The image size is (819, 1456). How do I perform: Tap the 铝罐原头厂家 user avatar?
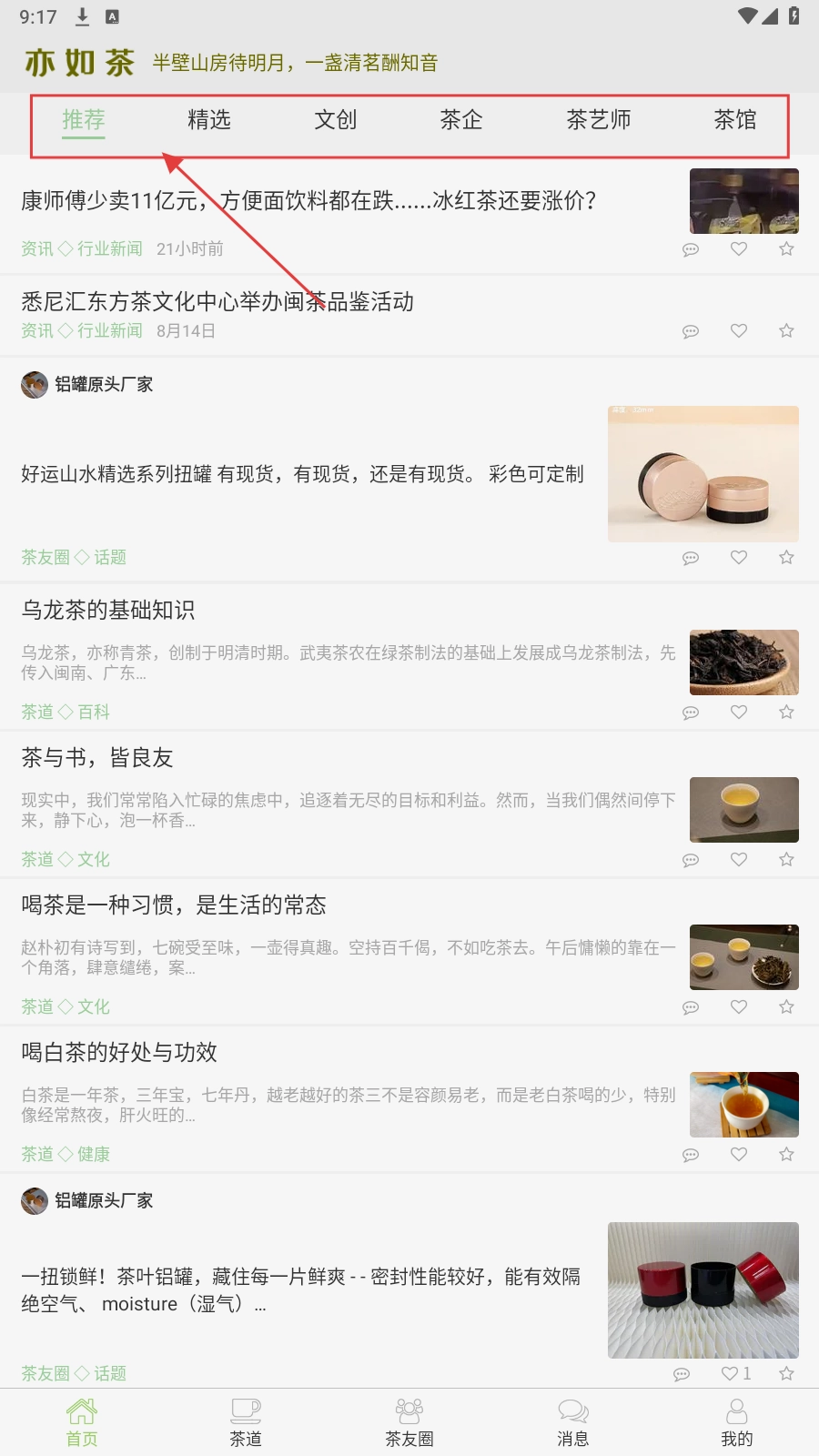tap(33, 384)
